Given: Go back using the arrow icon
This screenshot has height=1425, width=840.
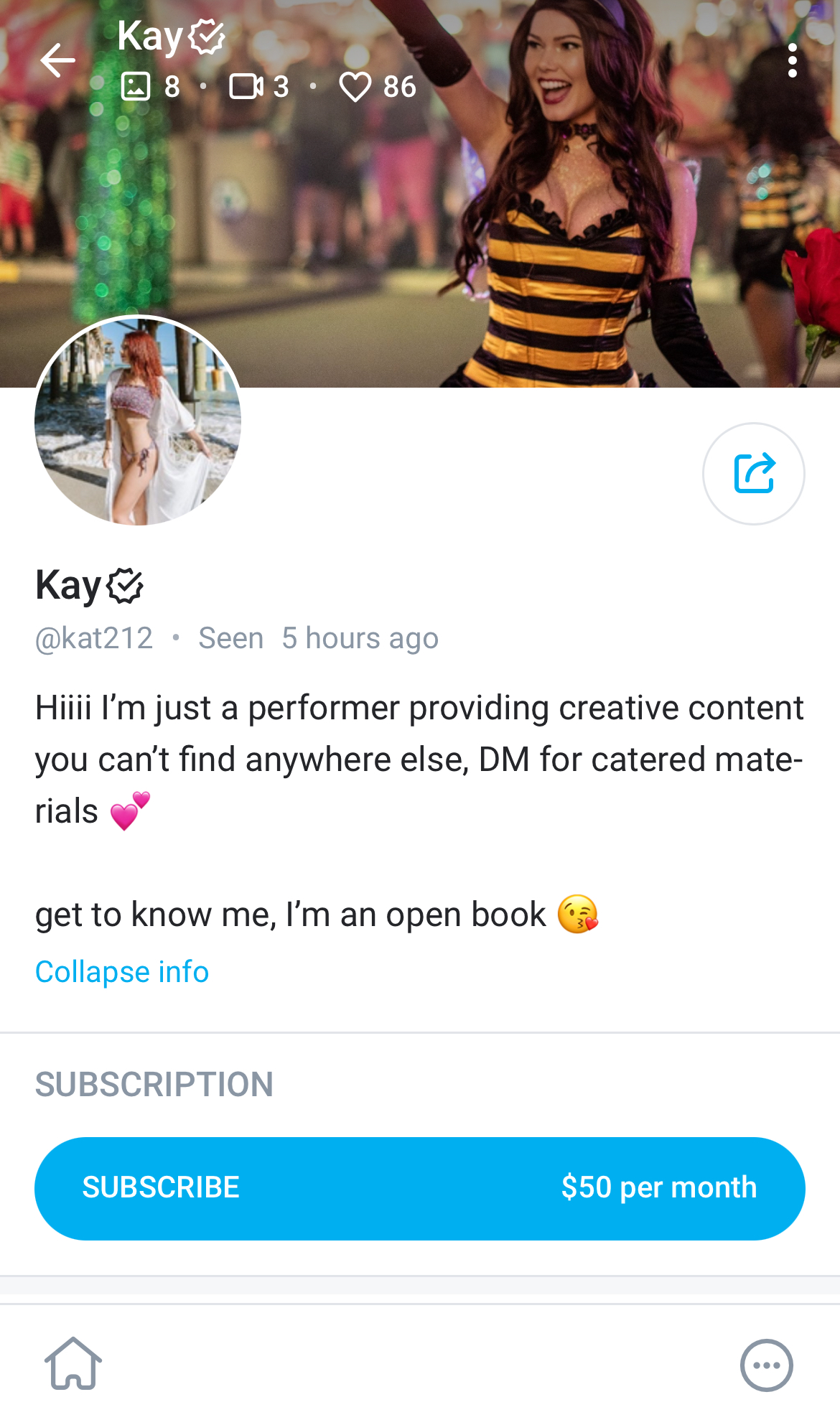Looking at the screenshot, I should click(57, 60).
